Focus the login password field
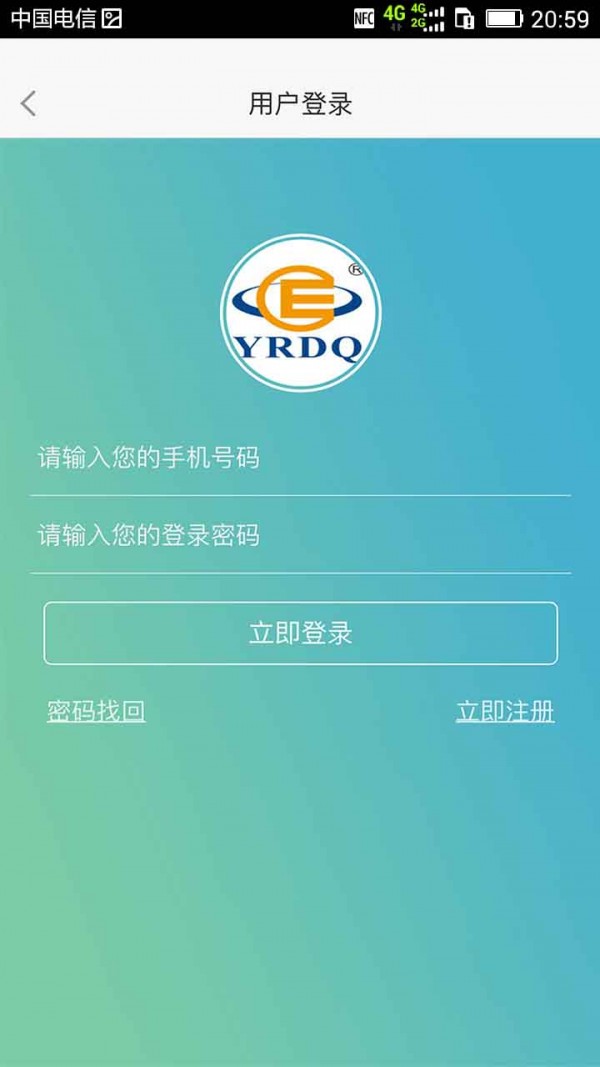The height and width of the screenshot is (1067, 600). pyautogui.click(x=300, y=536)
